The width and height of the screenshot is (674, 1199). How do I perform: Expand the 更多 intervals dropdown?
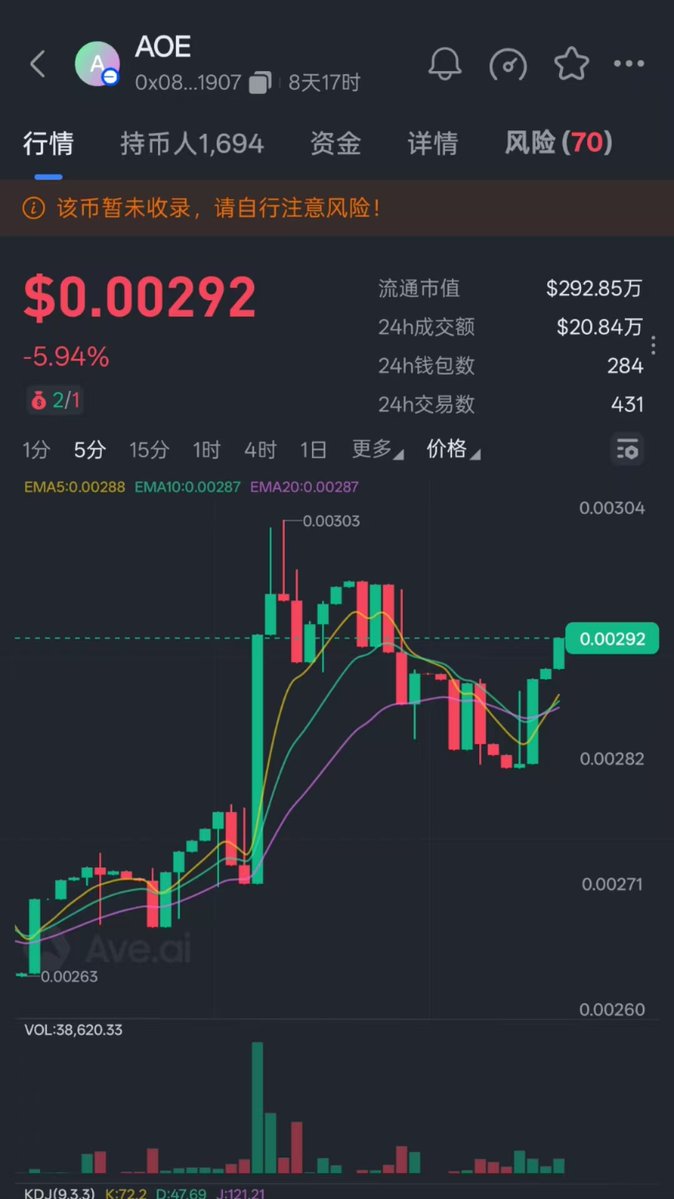[x=377, y=450]
